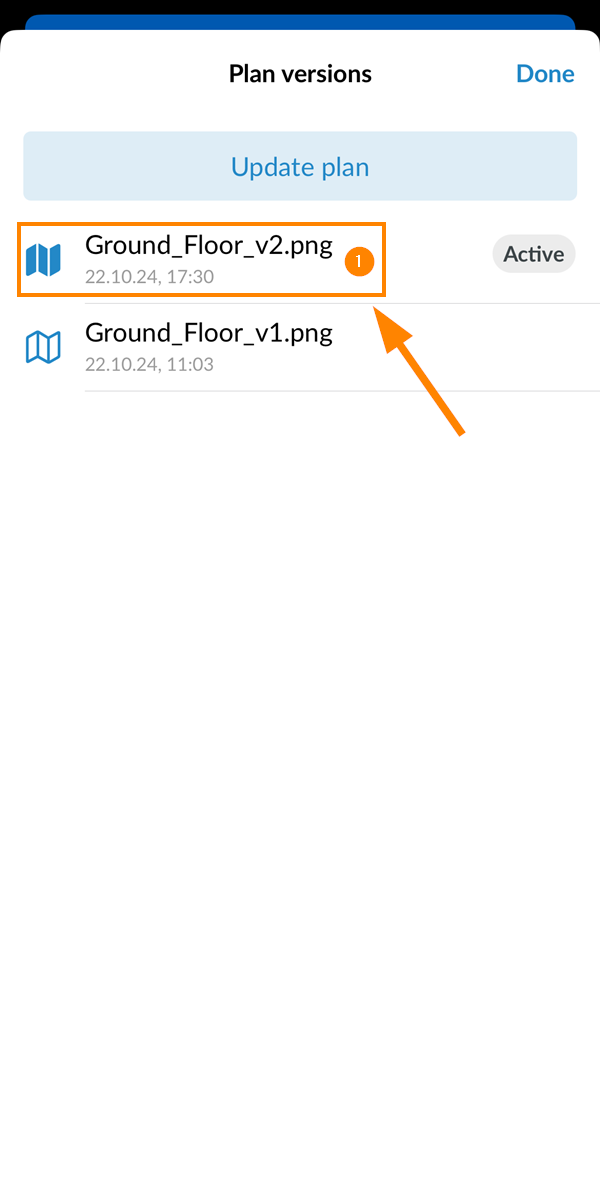The width and height of the screenshot is (600, 1199).
Task: Select the Ground_Floor_v1.png plan version
Action: (x=300, y=347)
